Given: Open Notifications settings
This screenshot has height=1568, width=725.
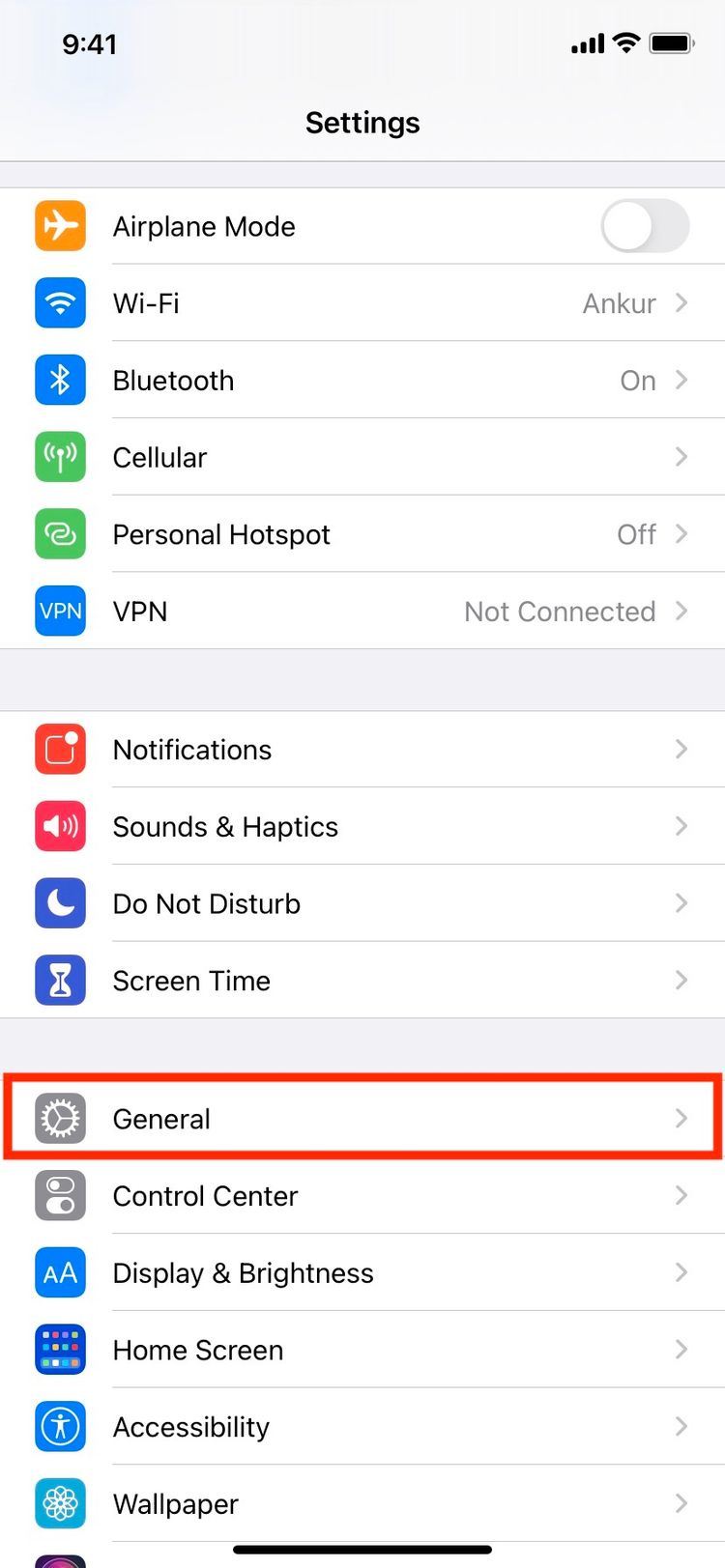Looking at the screenshot, I should click(x=362, y=750).
